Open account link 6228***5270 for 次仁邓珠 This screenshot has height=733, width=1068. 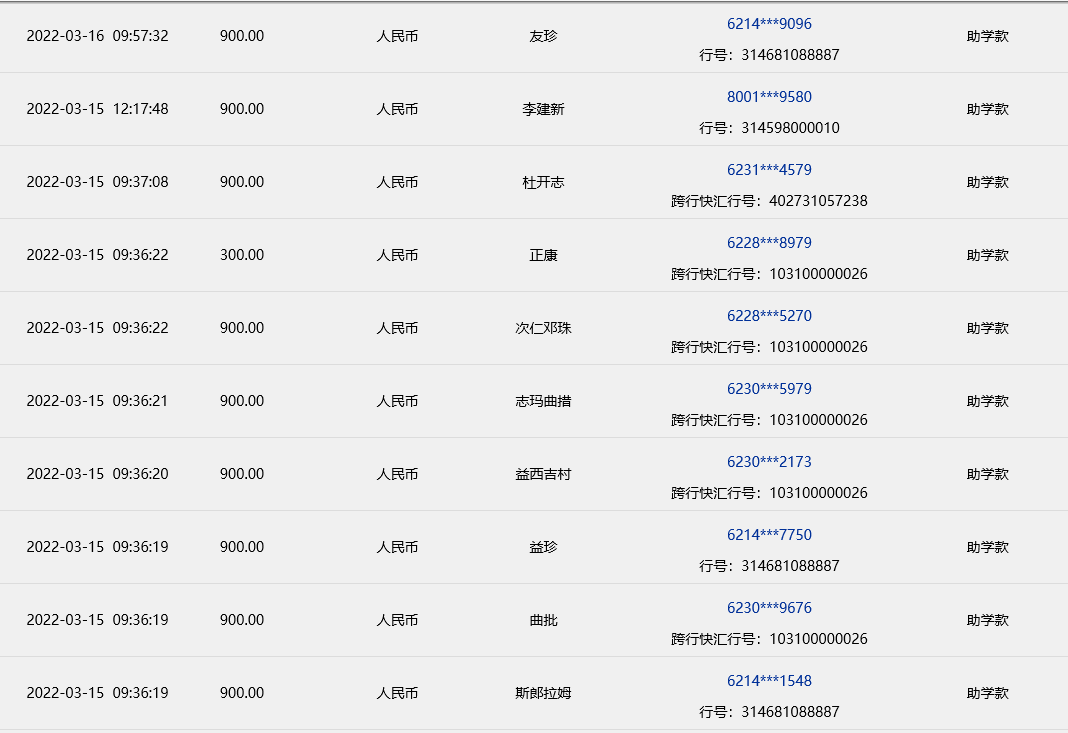point(769,316)
